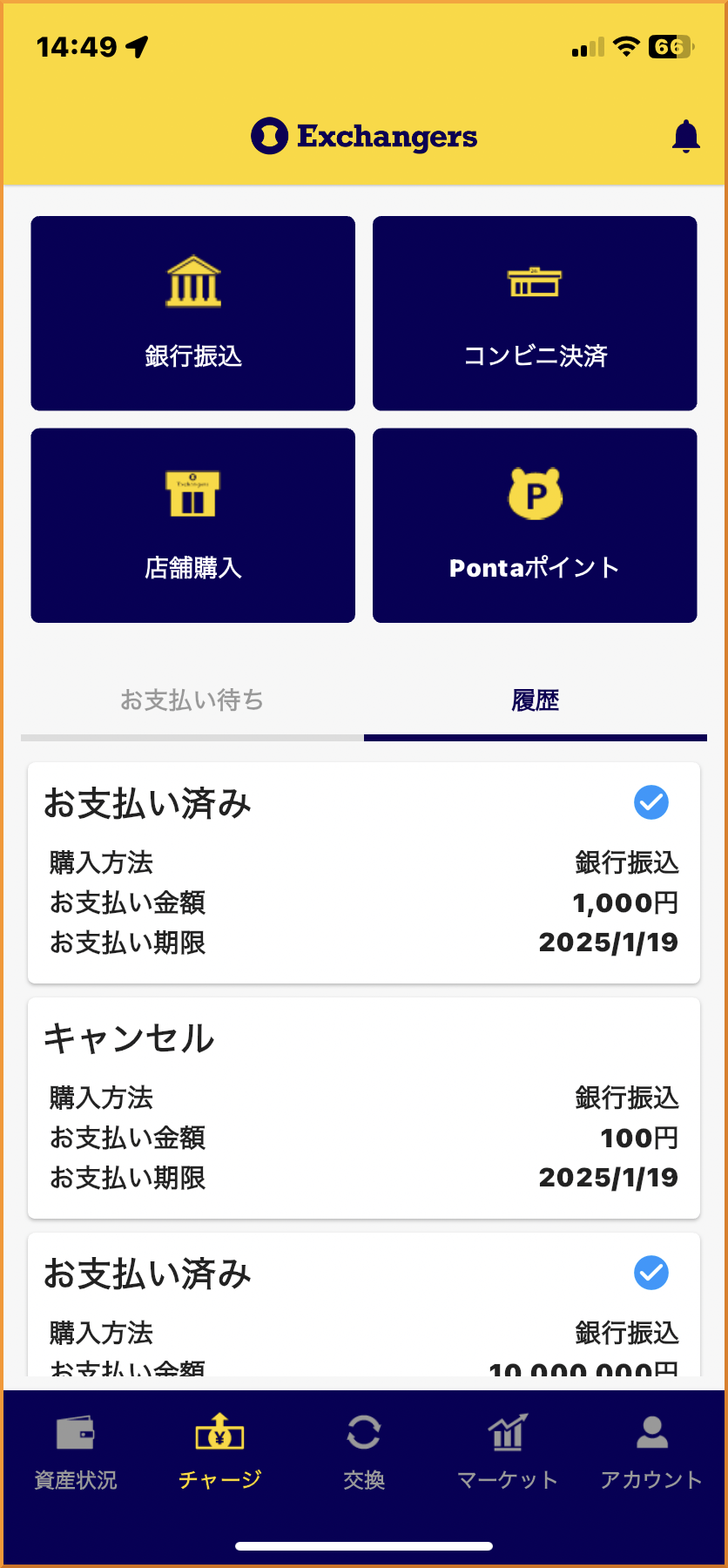Open the キャンセル 100円 transaction card
728x1568 pixels.
click(x=364, y=1108)
